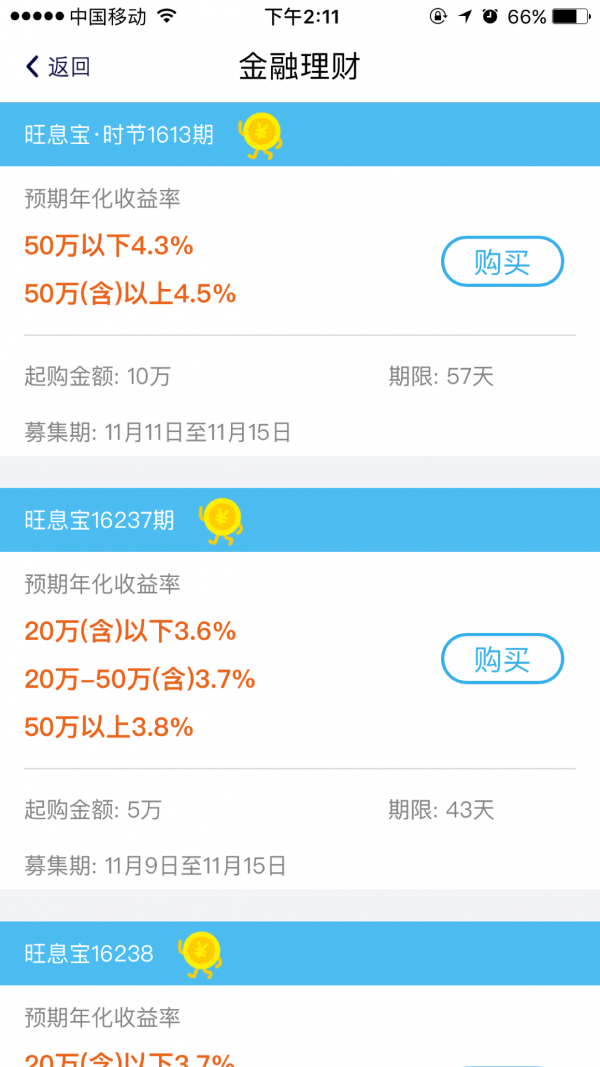
Task: Go back using the 返回 button
Action: coord(58,67)
